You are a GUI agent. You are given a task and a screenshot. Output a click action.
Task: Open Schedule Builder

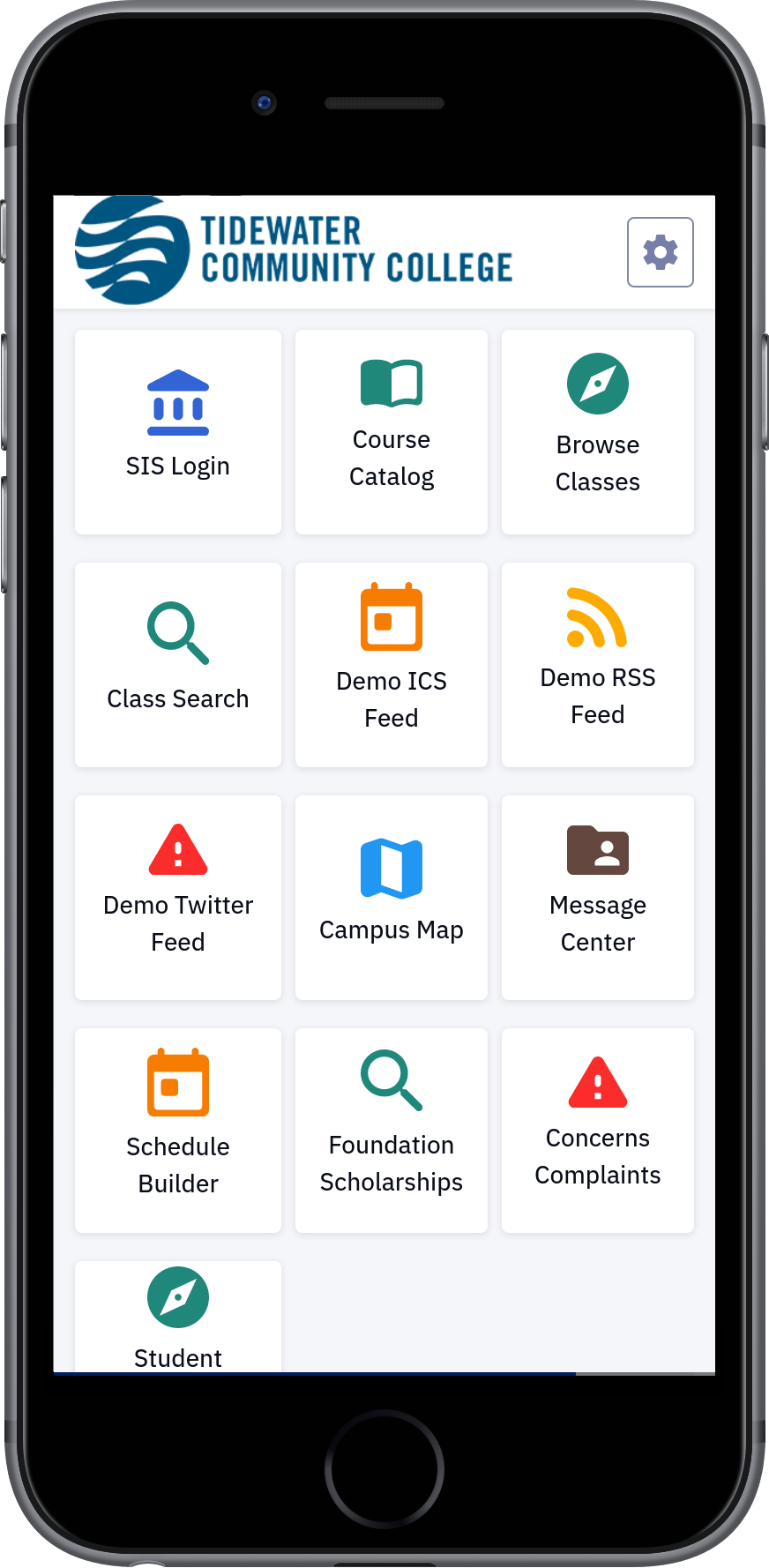pyautogui.click(x=178, y=1131)
